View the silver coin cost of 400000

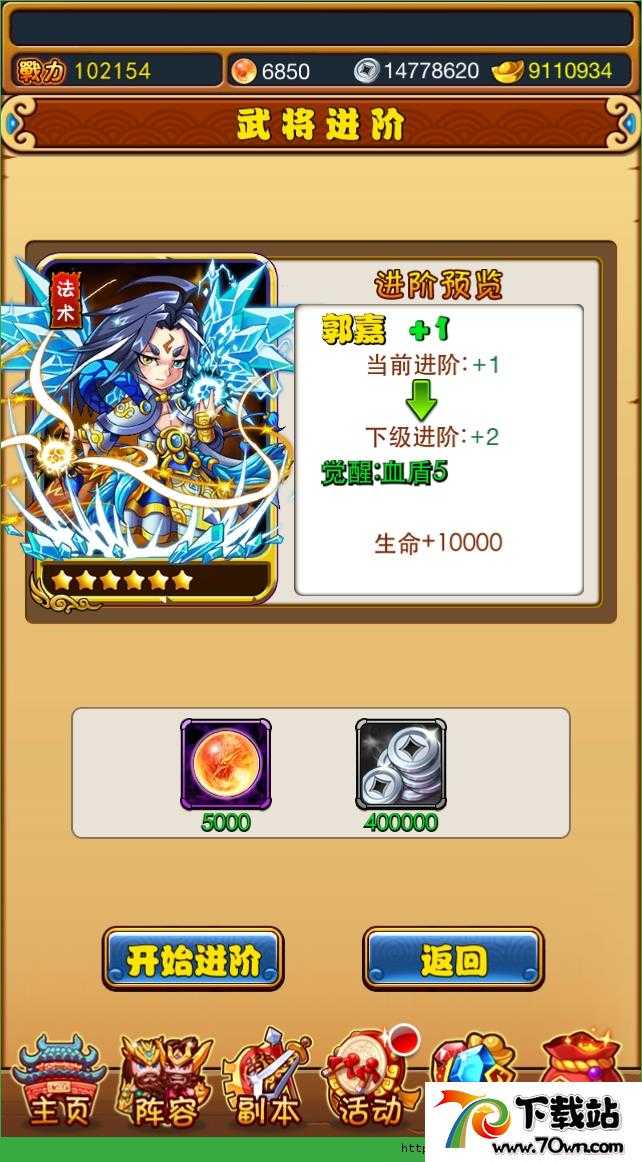401,764
